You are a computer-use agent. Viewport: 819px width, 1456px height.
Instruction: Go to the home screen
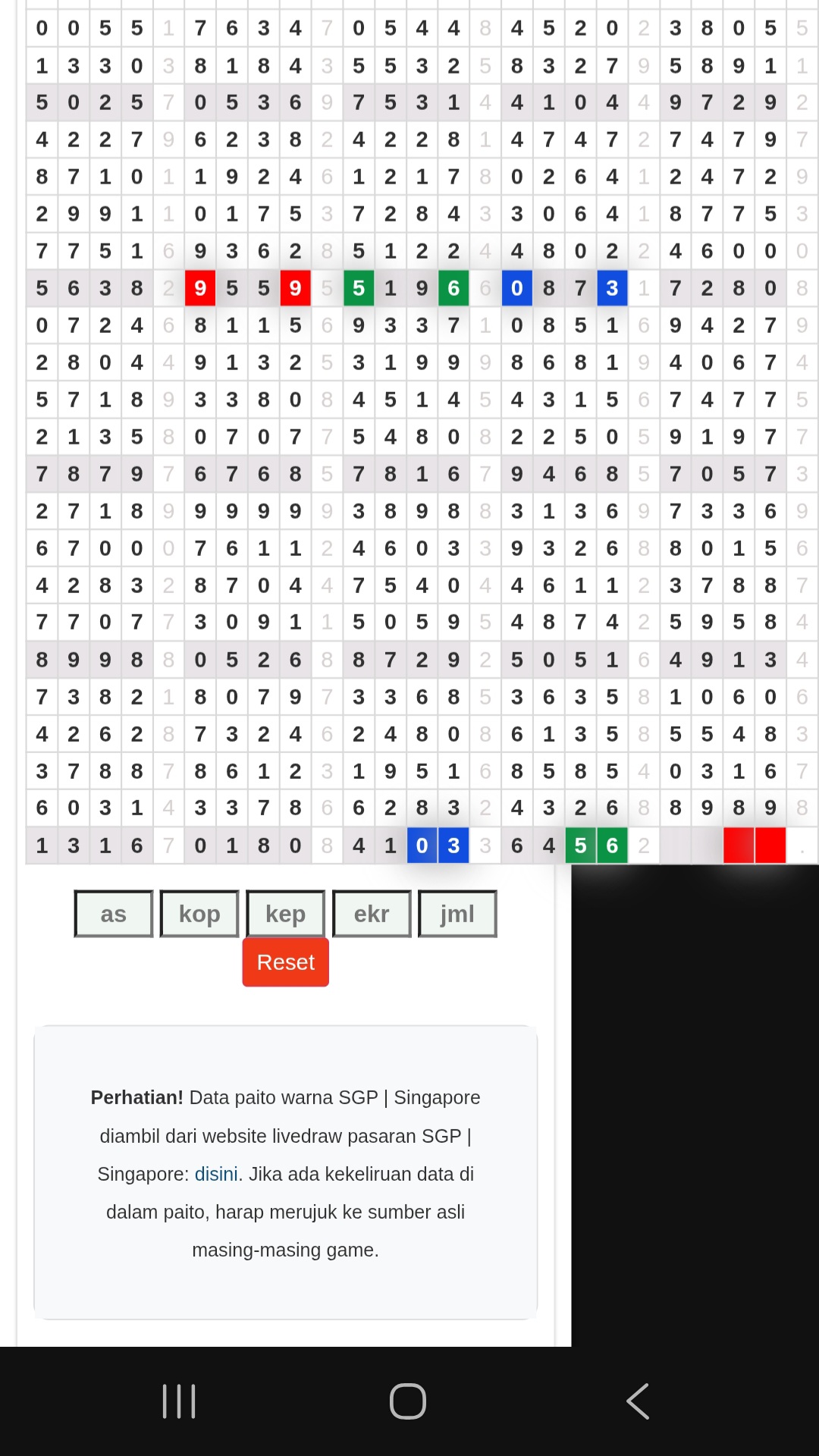click(x=408, y=1401)
